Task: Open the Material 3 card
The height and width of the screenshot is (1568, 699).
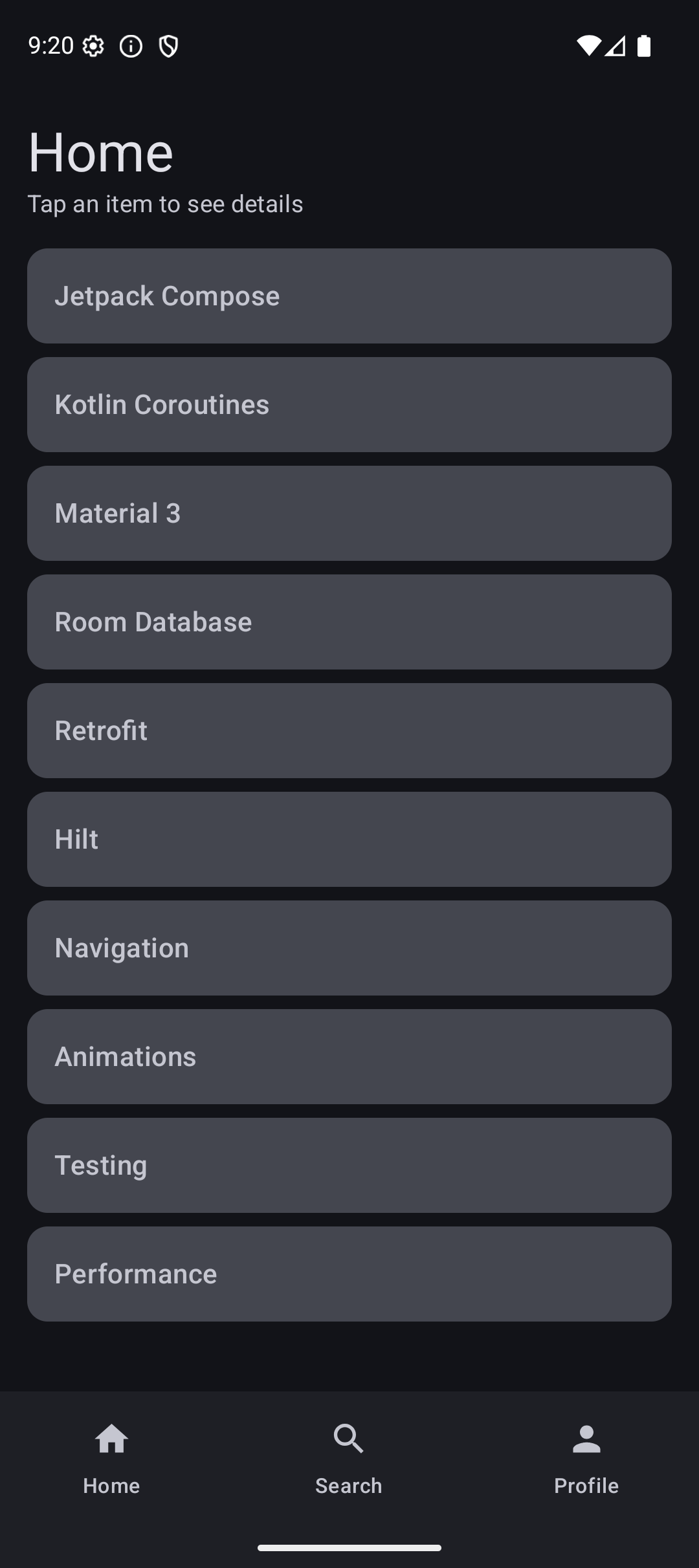Action: coord(349,513)
